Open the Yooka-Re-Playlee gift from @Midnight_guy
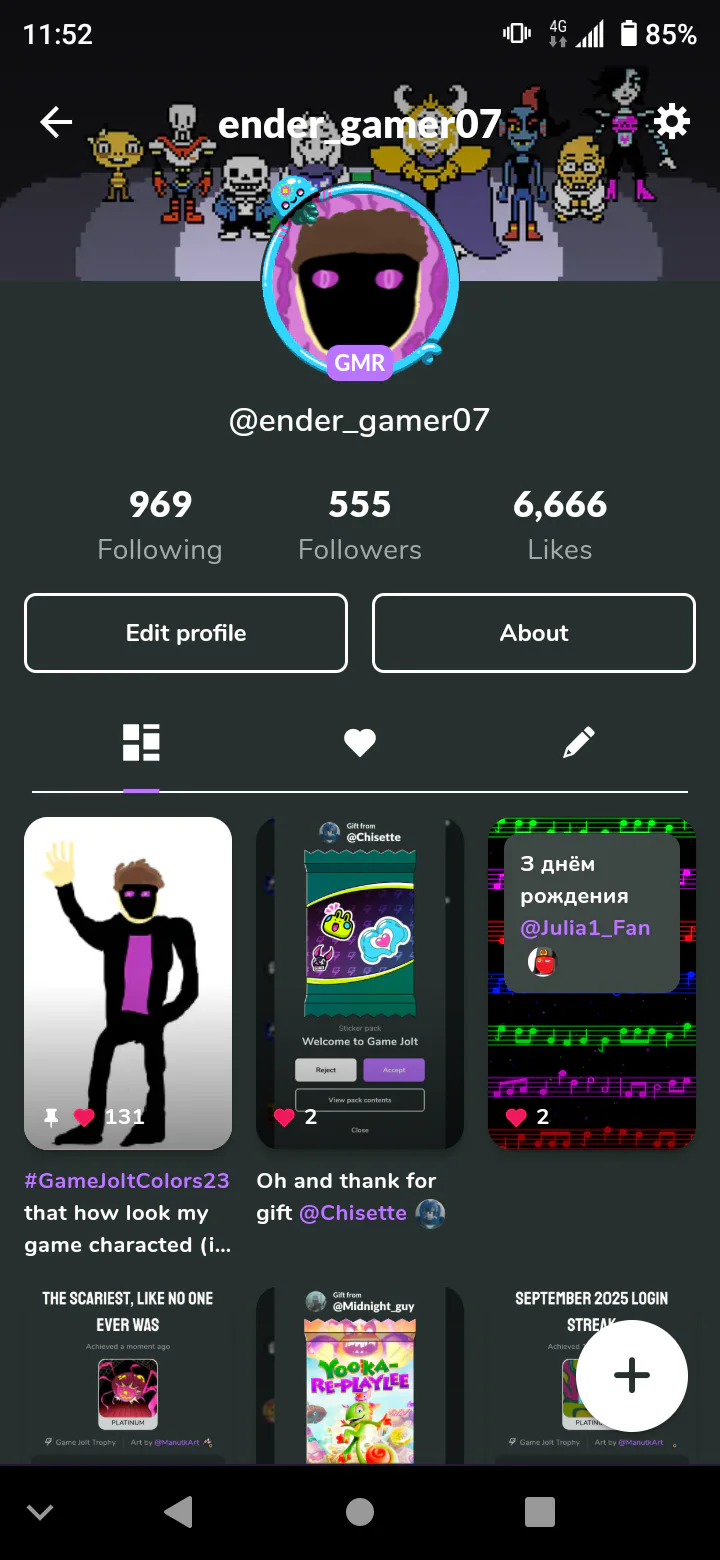Screen dimensions: 720x1560 (360, 1375)
